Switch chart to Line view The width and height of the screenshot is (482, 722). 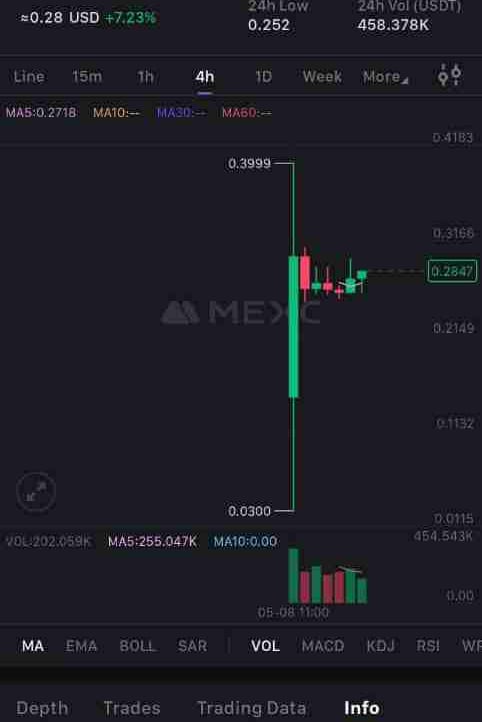[x=29, y=76]
